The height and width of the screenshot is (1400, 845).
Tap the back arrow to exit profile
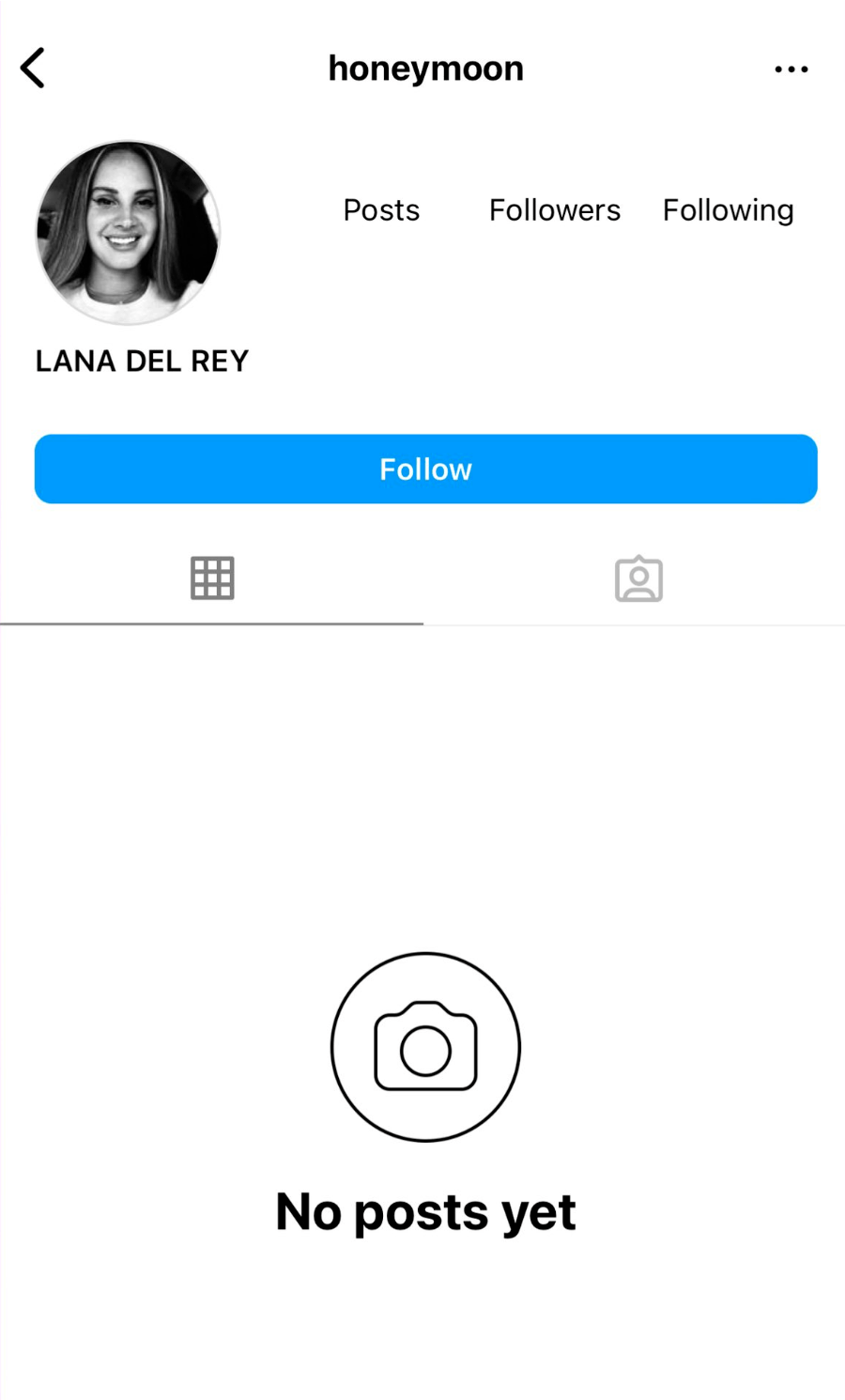[33, 67]
